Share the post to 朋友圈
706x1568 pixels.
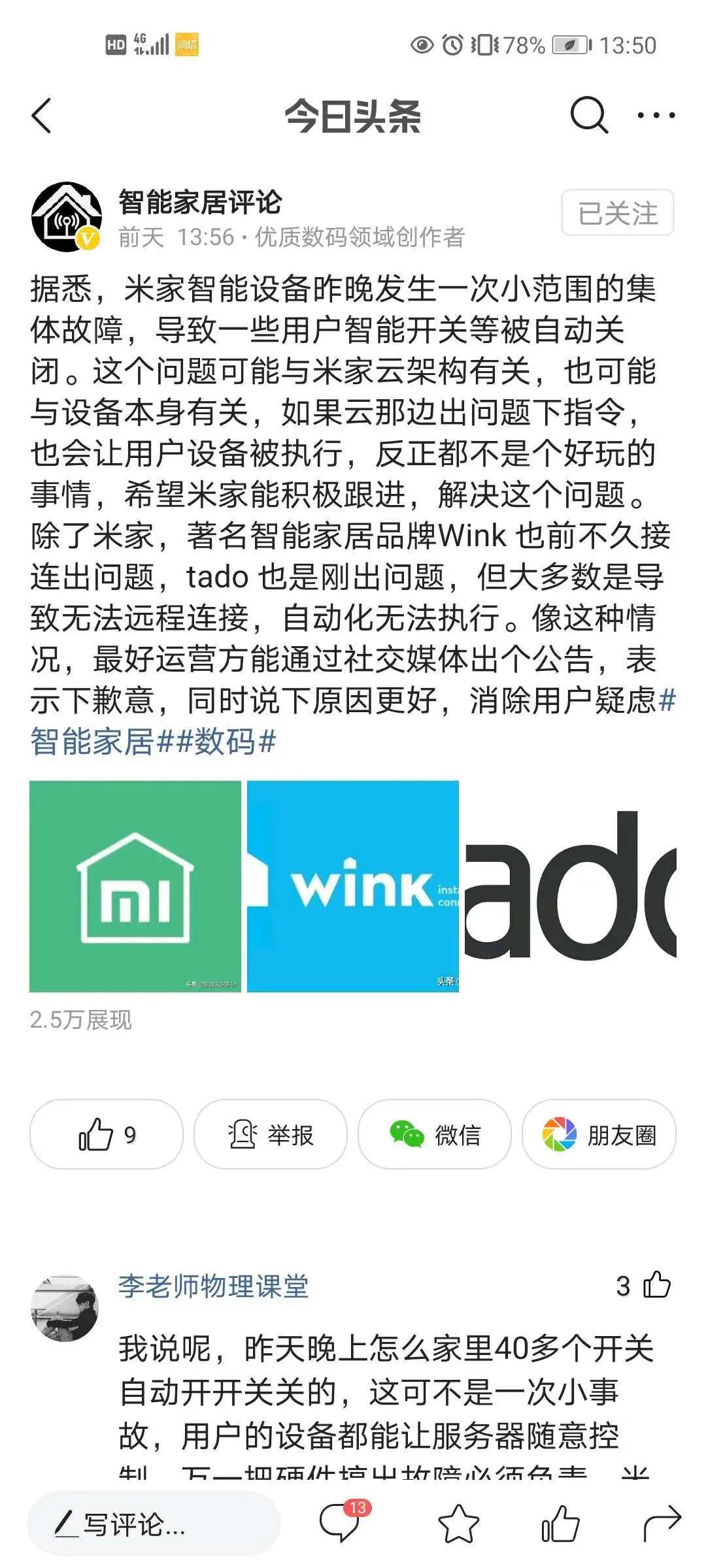tap(599, 1135)
